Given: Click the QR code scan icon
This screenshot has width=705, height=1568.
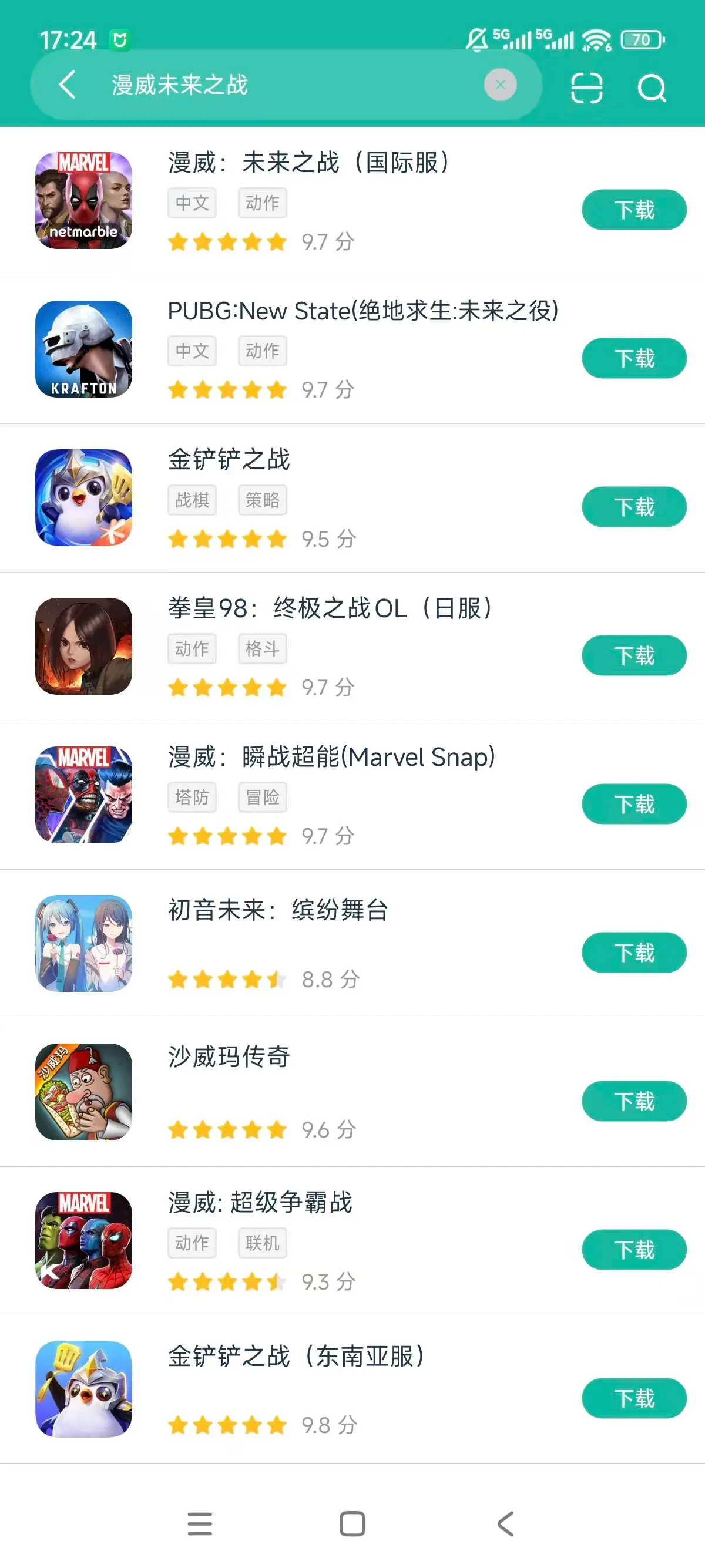Looking at the screenshot, I should 587,86.
